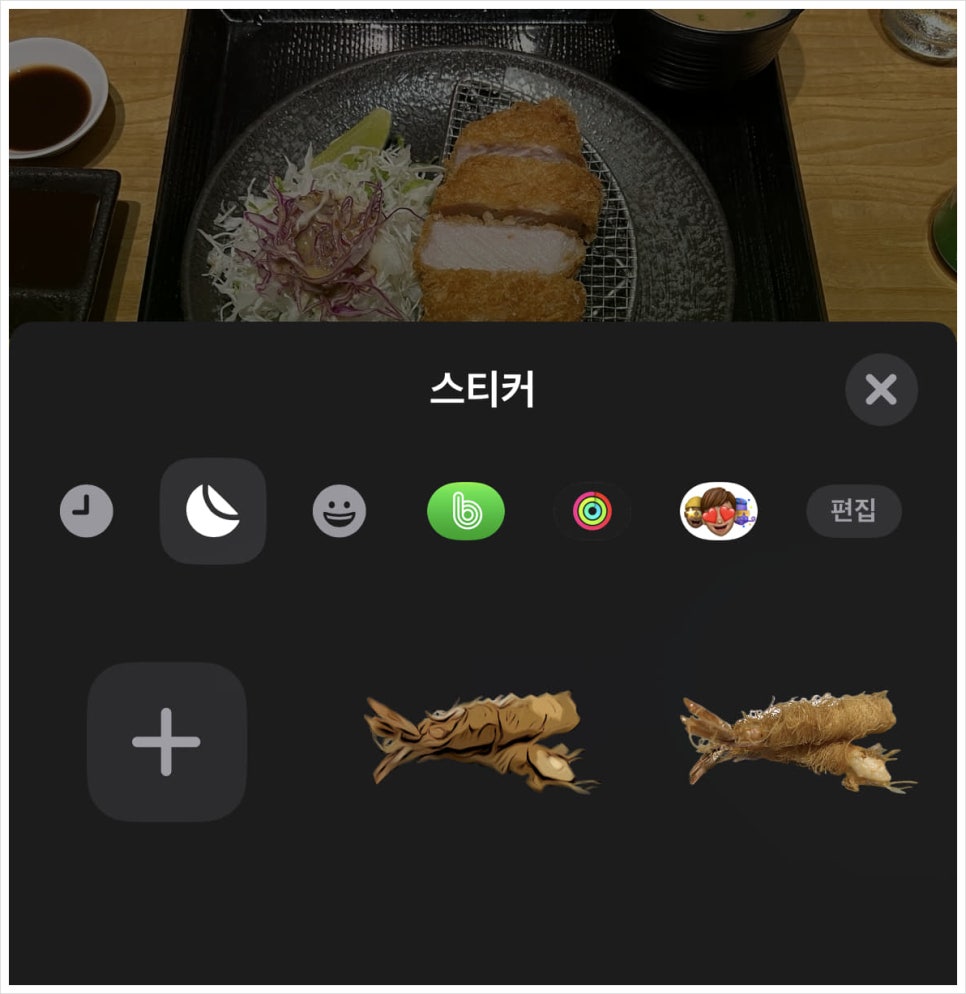Switch to the Memoji stickers tab

tap(718, 511)
